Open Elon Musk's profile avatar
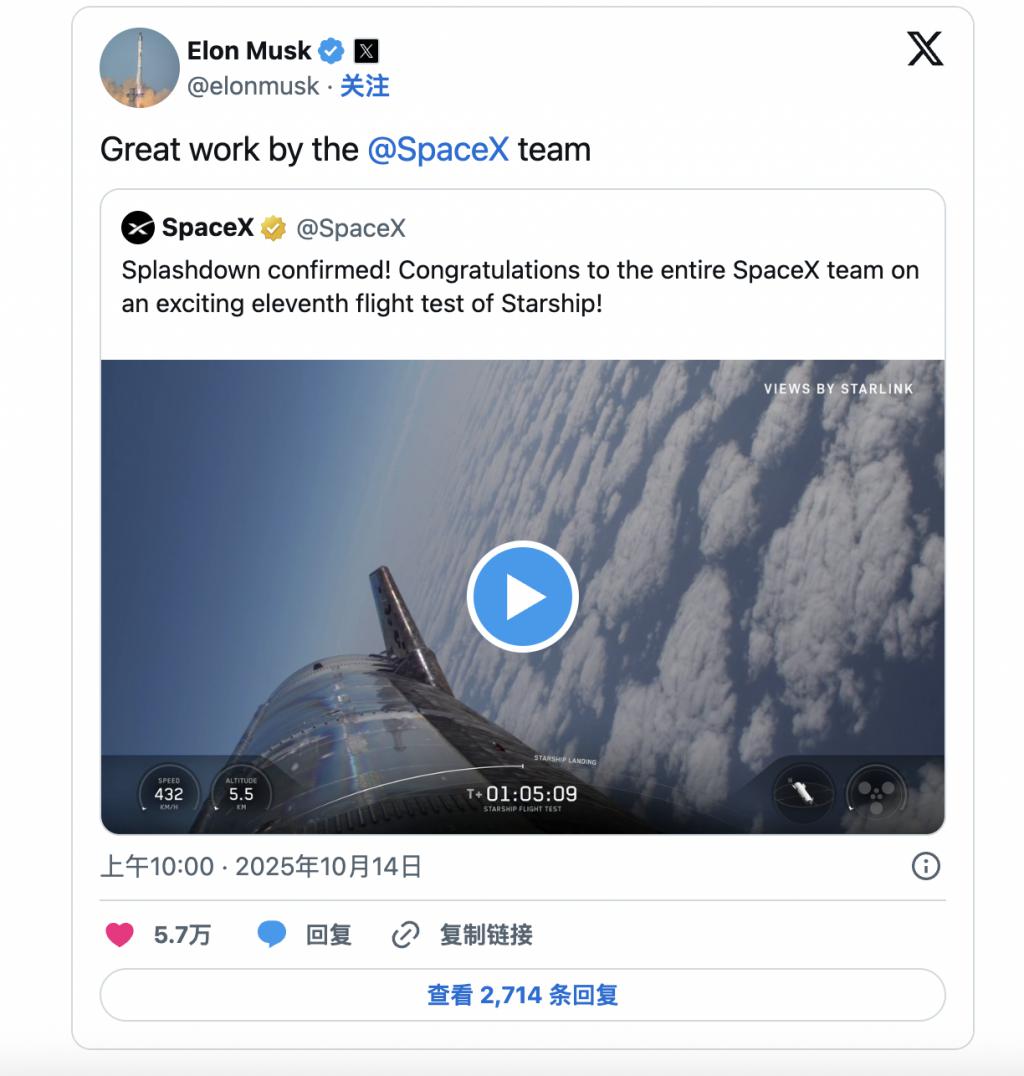 pos(139,67)
